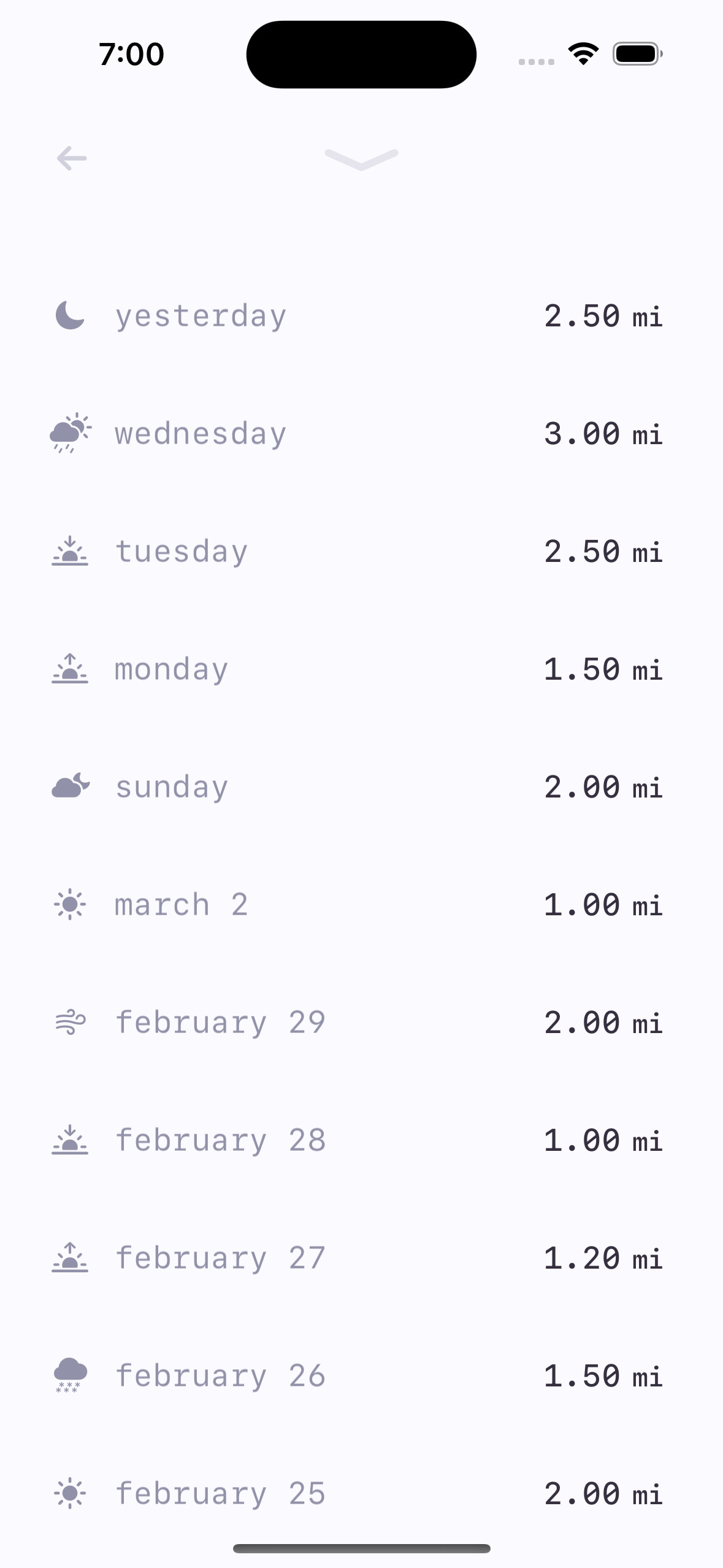Click the 2.50 mi distance for tuesday
This screenshot has width=723, height=1568.
[603, 550]
